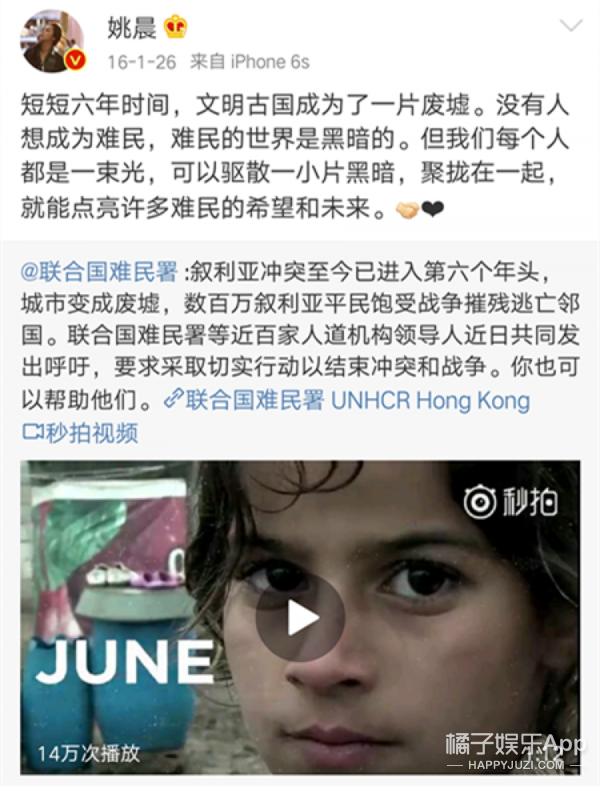Open 姚晨's profile avatar

pyautogui.click(x=53, y=41)
